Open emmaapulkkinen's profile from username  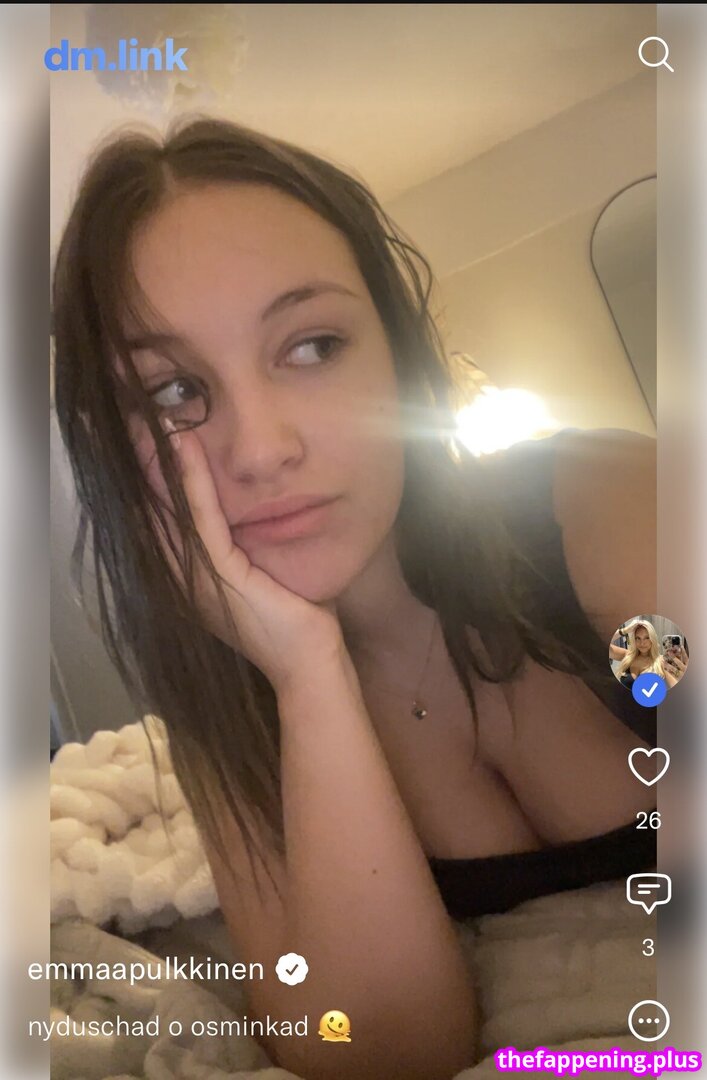(x=146, y=969)
